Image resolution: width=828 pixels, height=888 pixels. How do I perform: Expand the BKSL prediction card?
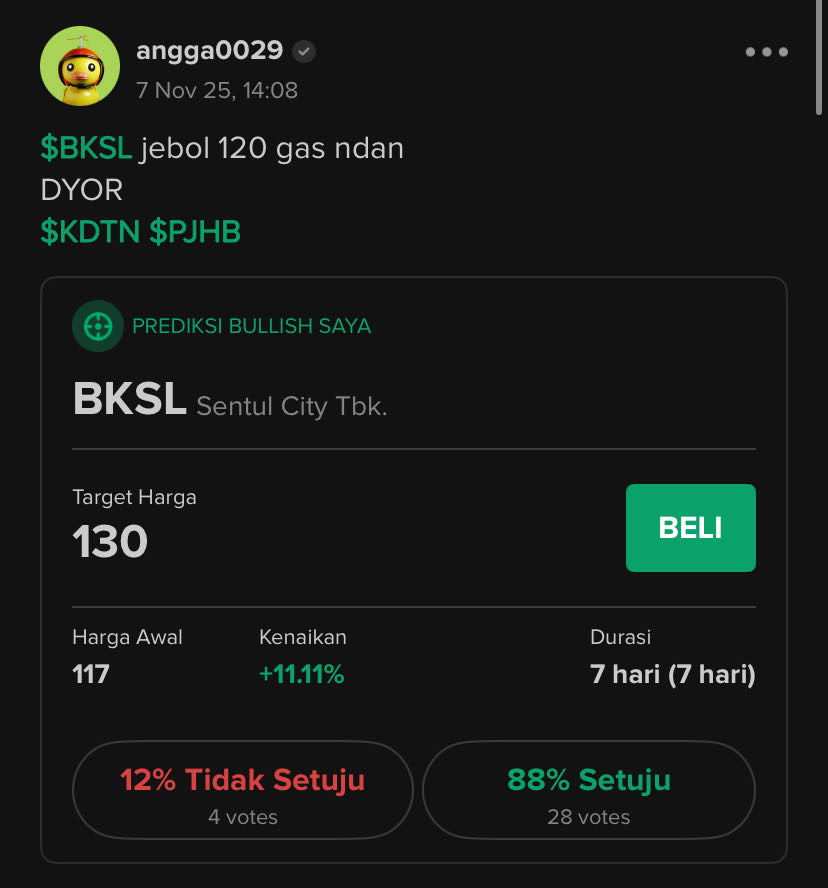(414, 580)
